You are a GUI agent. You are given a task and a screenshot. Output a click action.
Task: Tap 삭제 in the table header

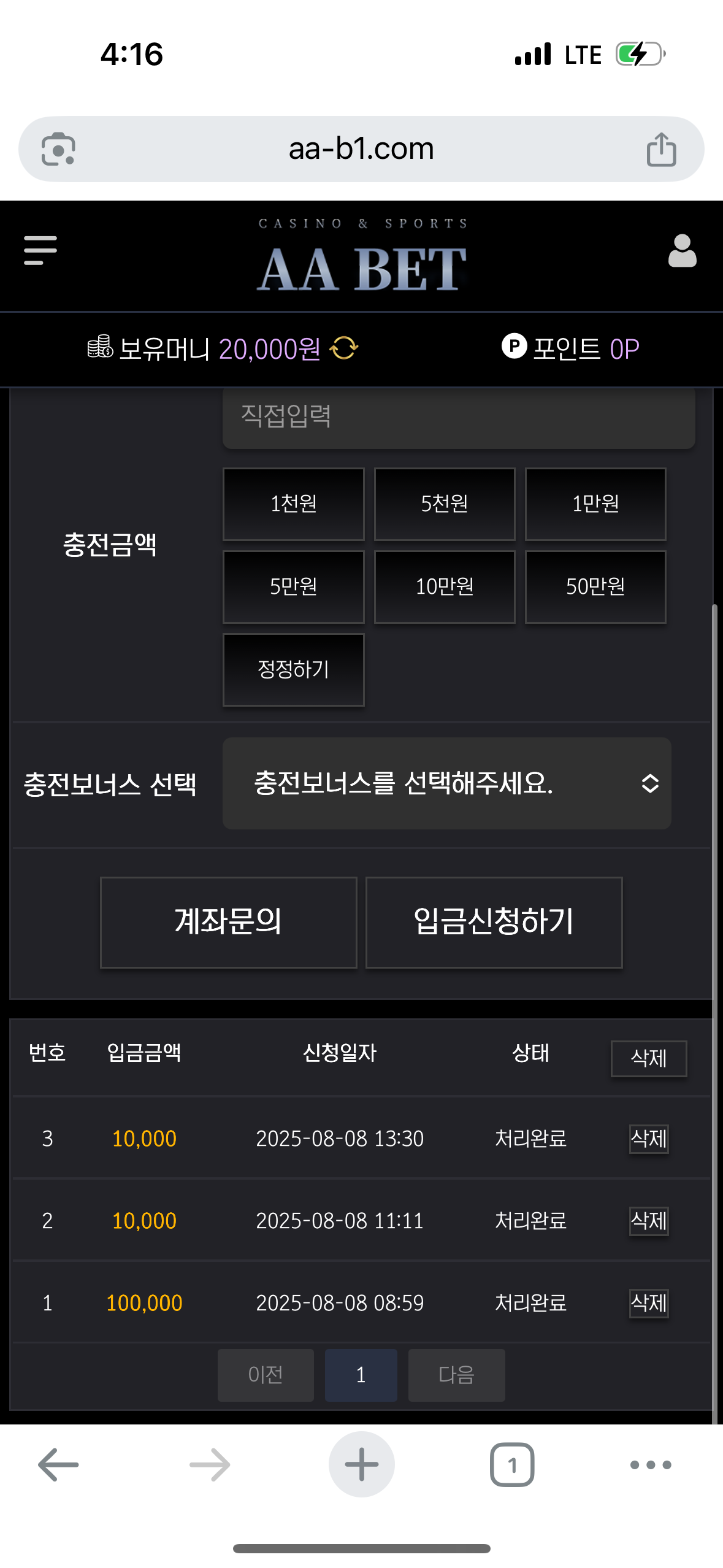tap(648, 1058)
